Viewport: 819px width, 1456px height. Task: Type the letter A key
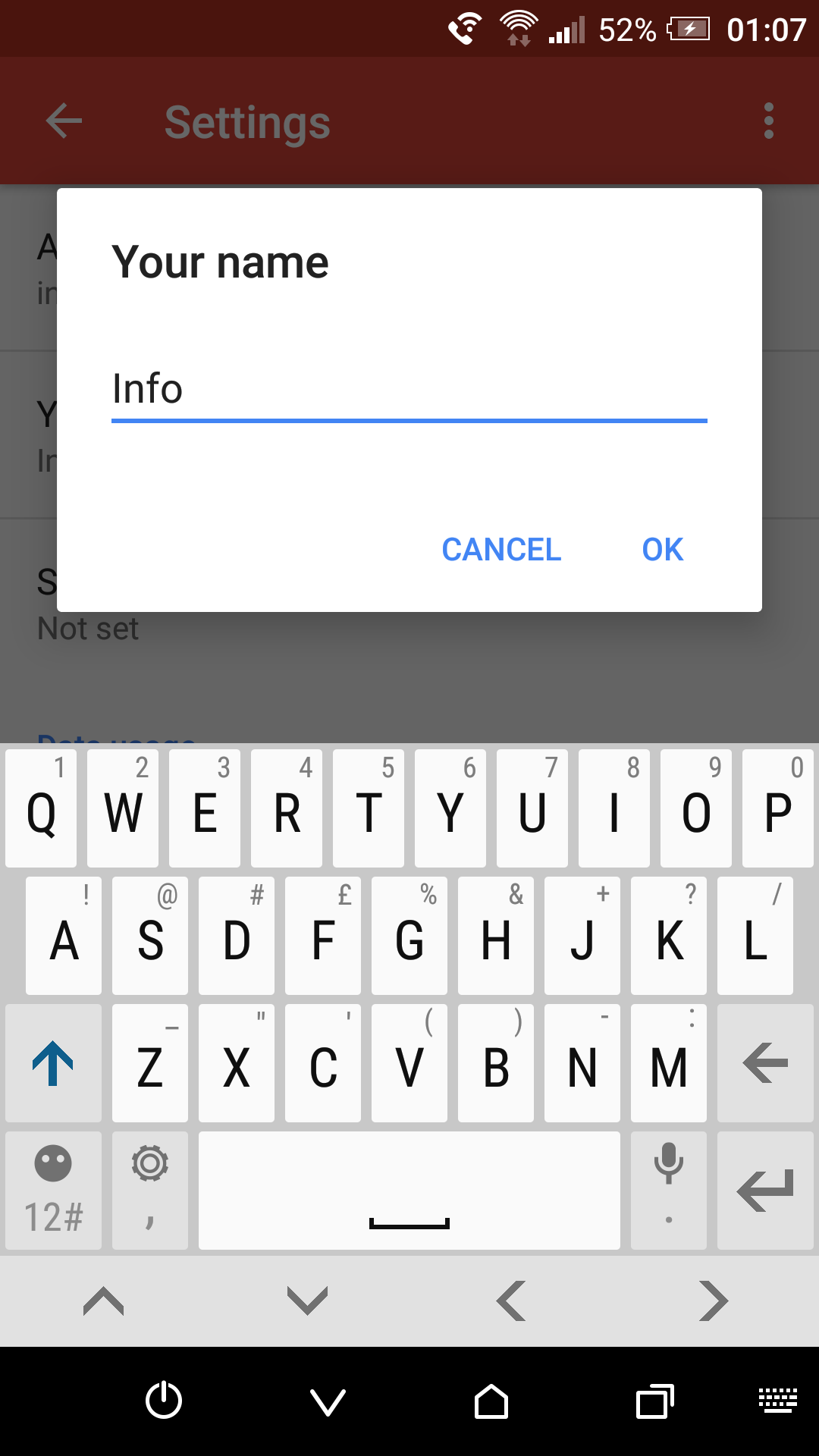coord(64,936)
